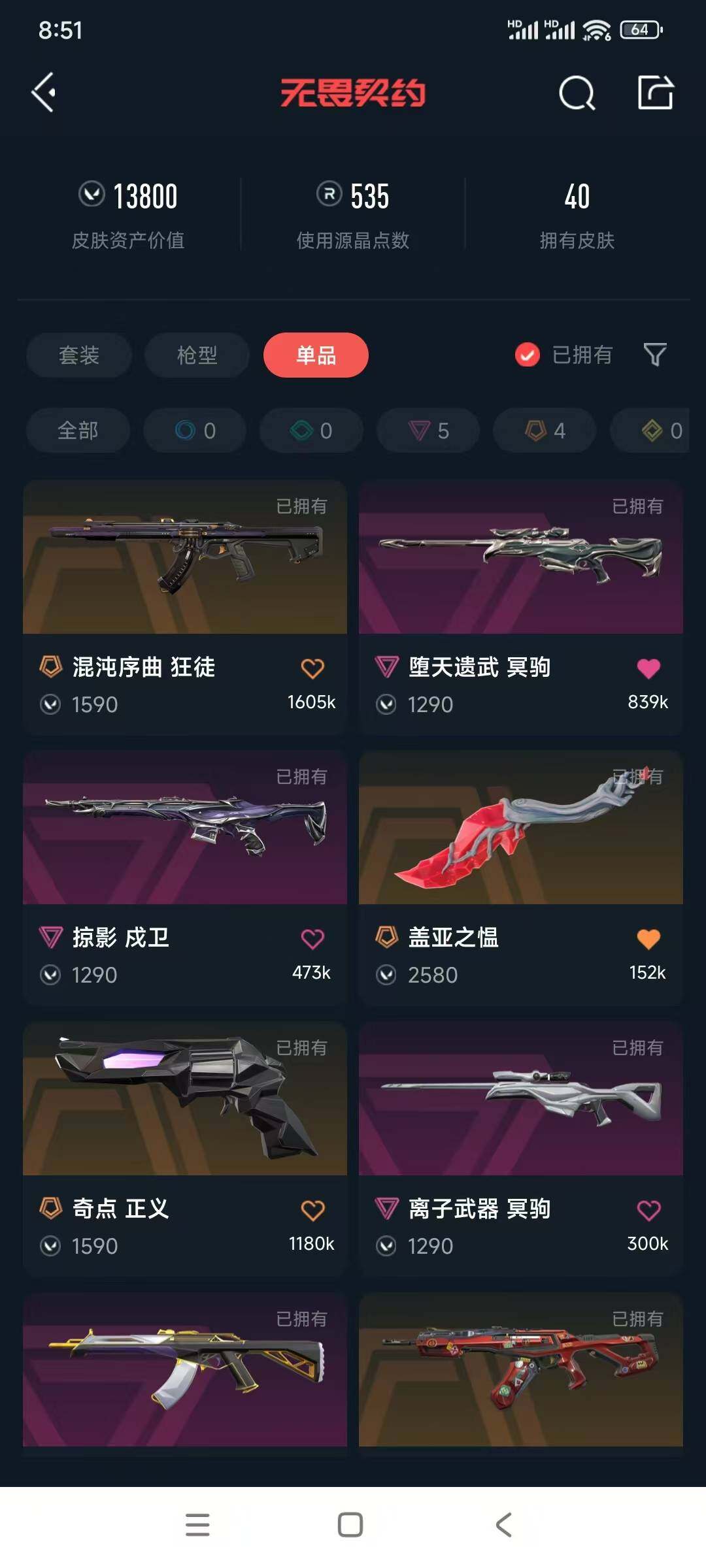
Task: Open the 盖亚之愠 knife skin card
Action: [x=521, y=878]
